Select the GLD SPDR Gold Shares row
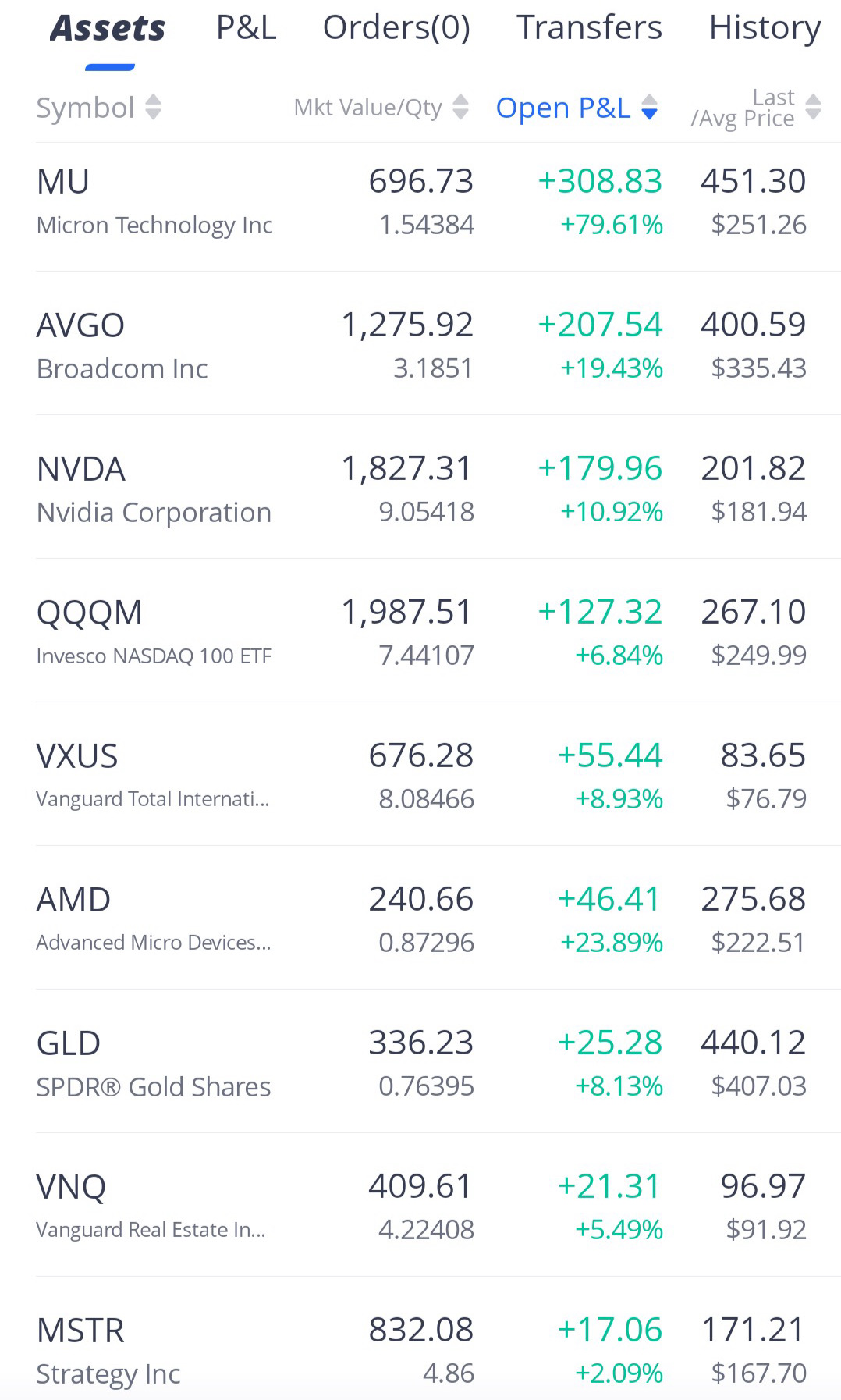 [438, 1061]
